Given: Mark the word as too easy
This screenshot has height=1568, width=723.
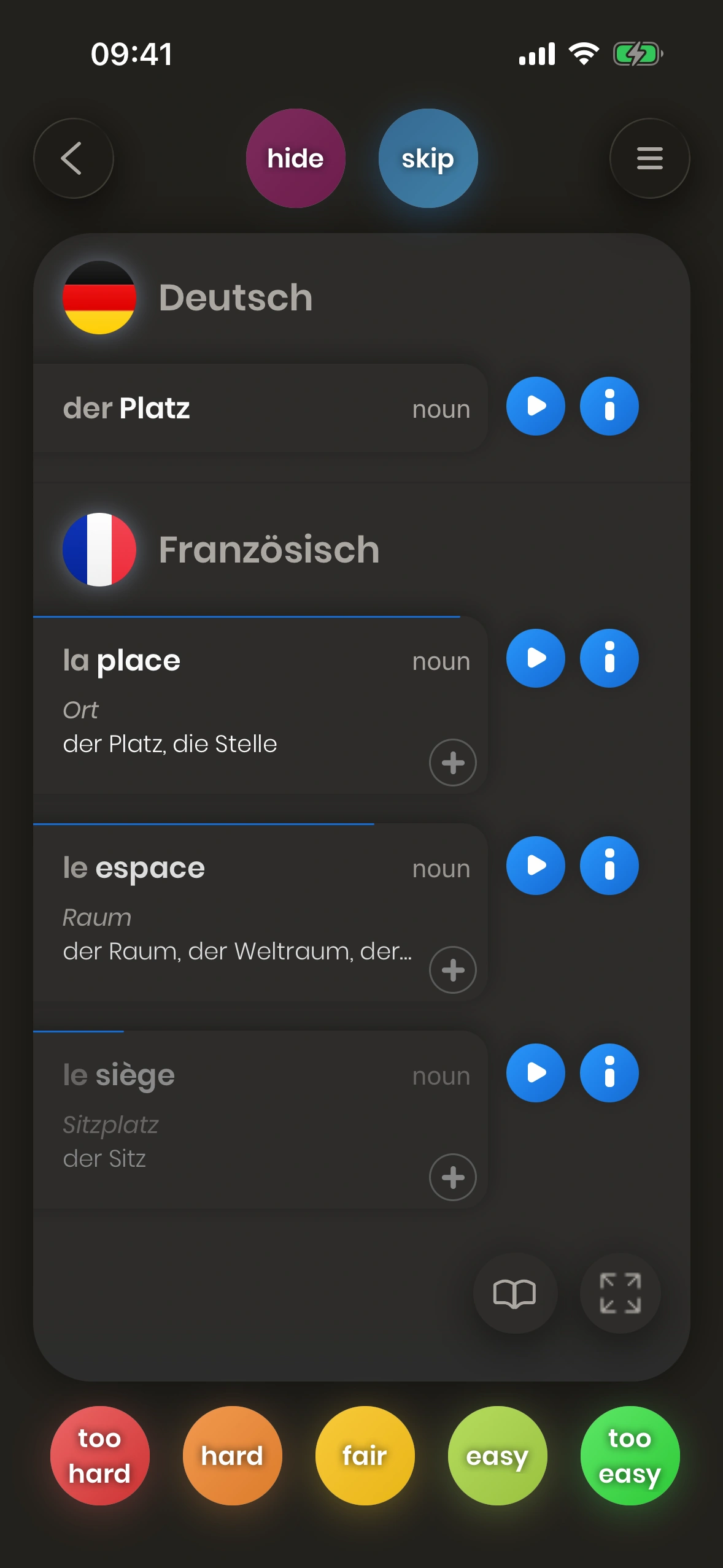Looking at the screenshot, I should pyautogui.click(x=630, y=1455).
